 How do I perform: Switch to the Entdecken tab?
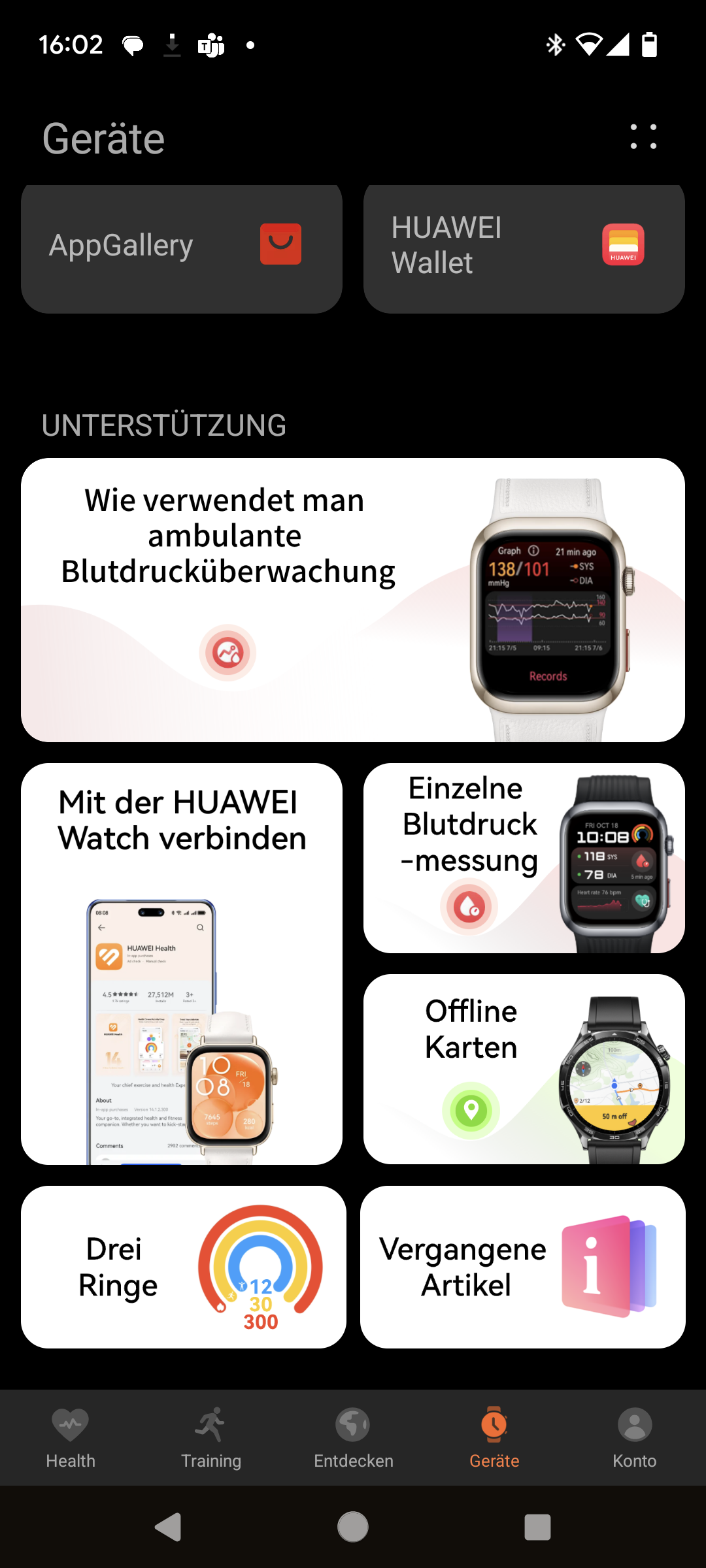pos(353,1437)
